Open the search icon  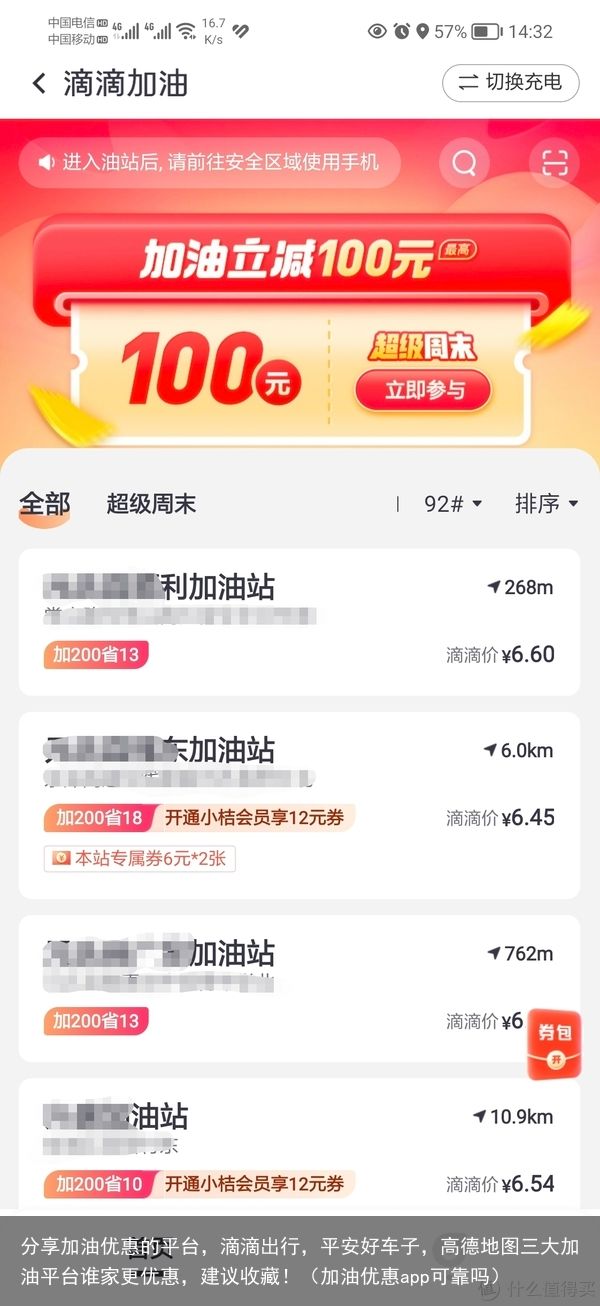(x=464, y=163)
